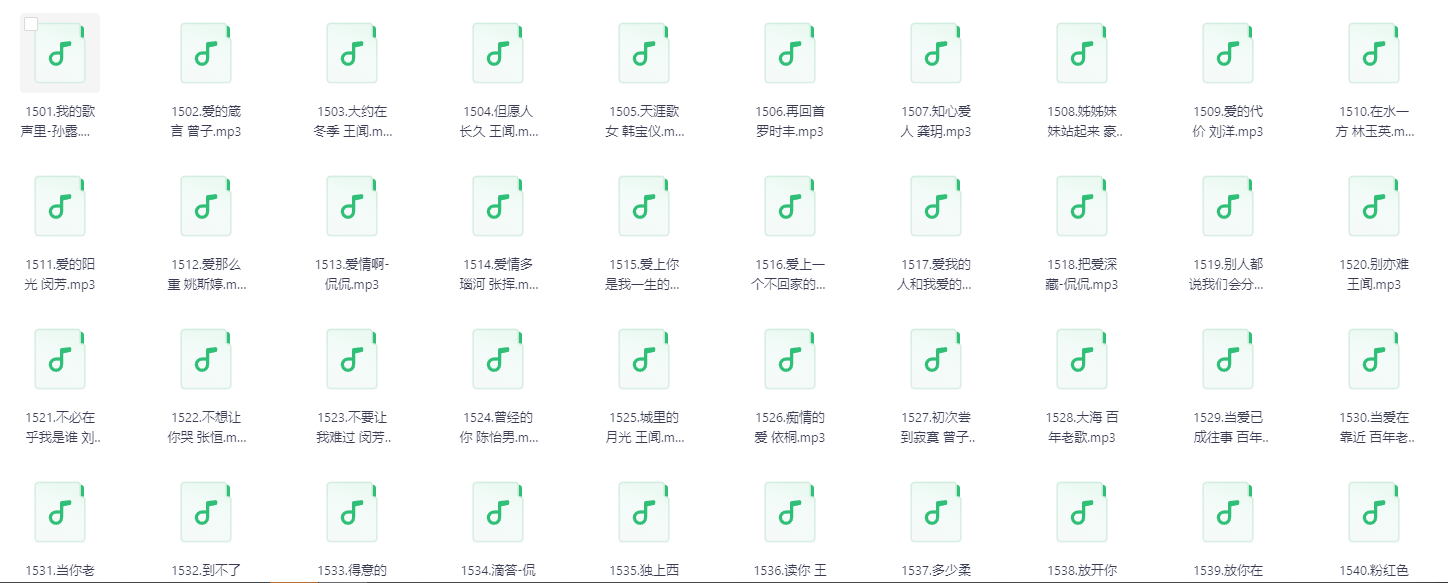
Task: Open 1518.把爱深藏-侃侃.mp3
Action: point(1082,206)
